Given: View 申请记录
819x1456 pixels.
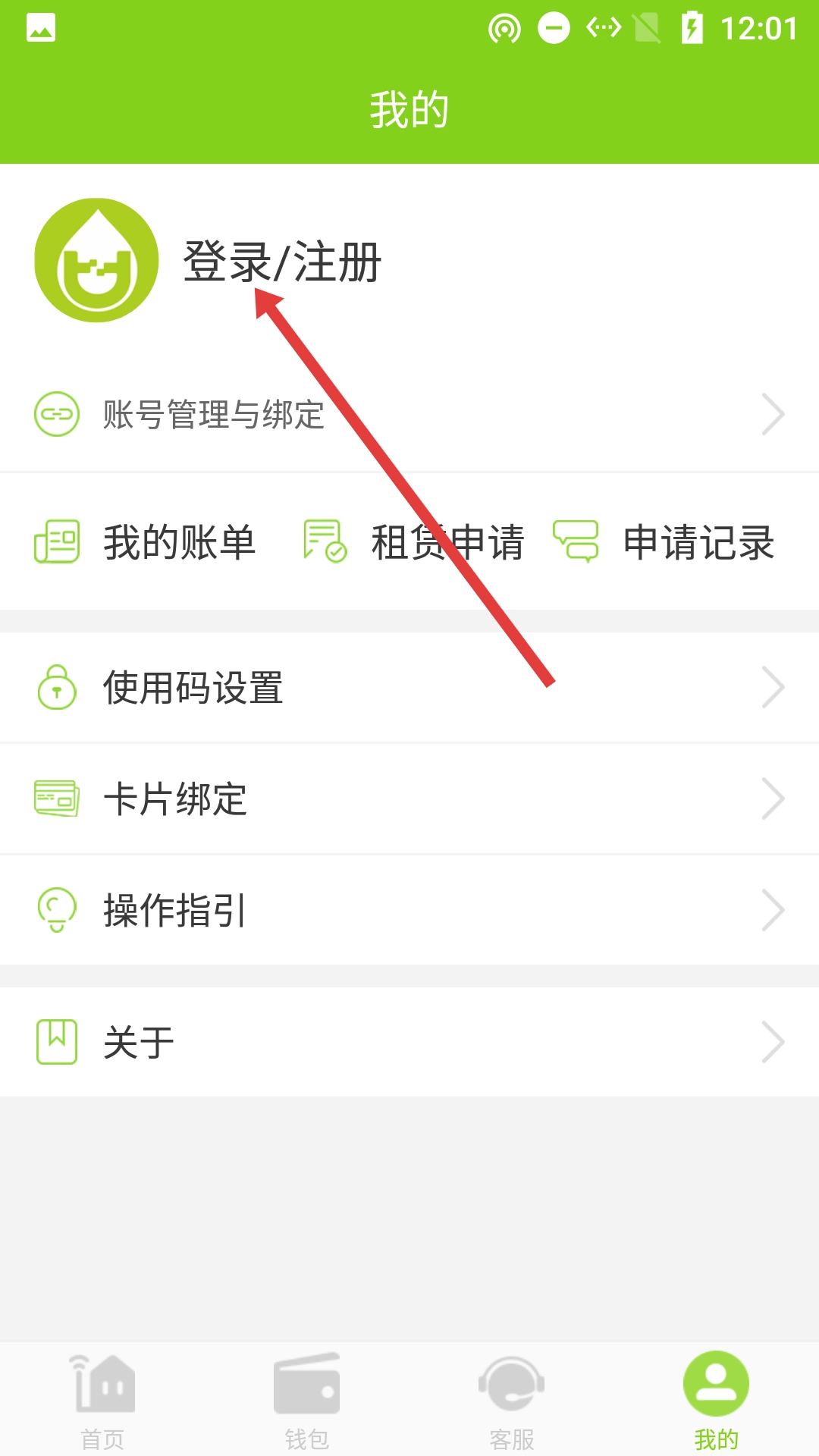Looking at the screenshot, I should pyautogui.click(x=665, y=542).
